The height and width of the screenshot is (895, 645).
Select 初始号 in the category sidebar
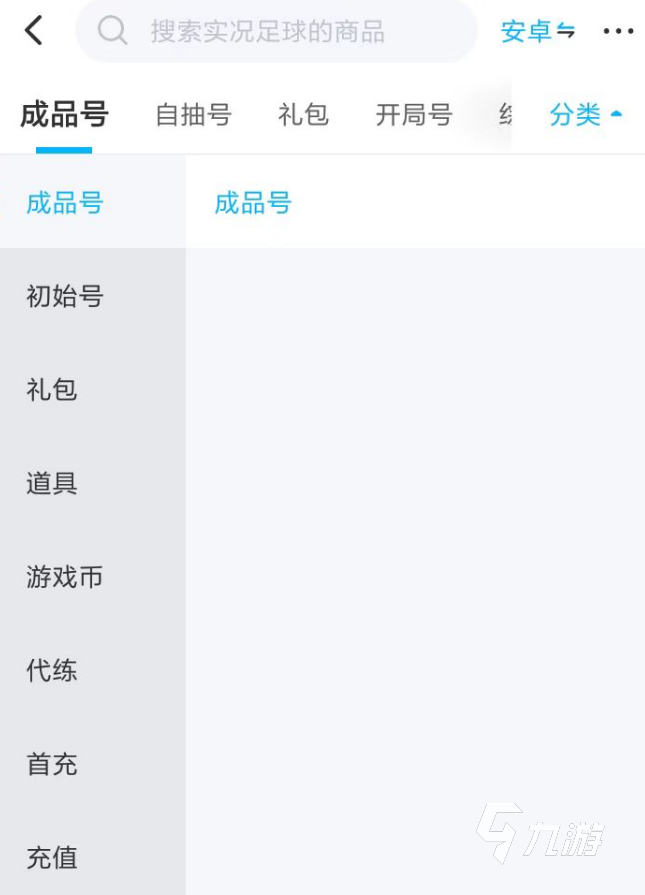tap(65, 297)
